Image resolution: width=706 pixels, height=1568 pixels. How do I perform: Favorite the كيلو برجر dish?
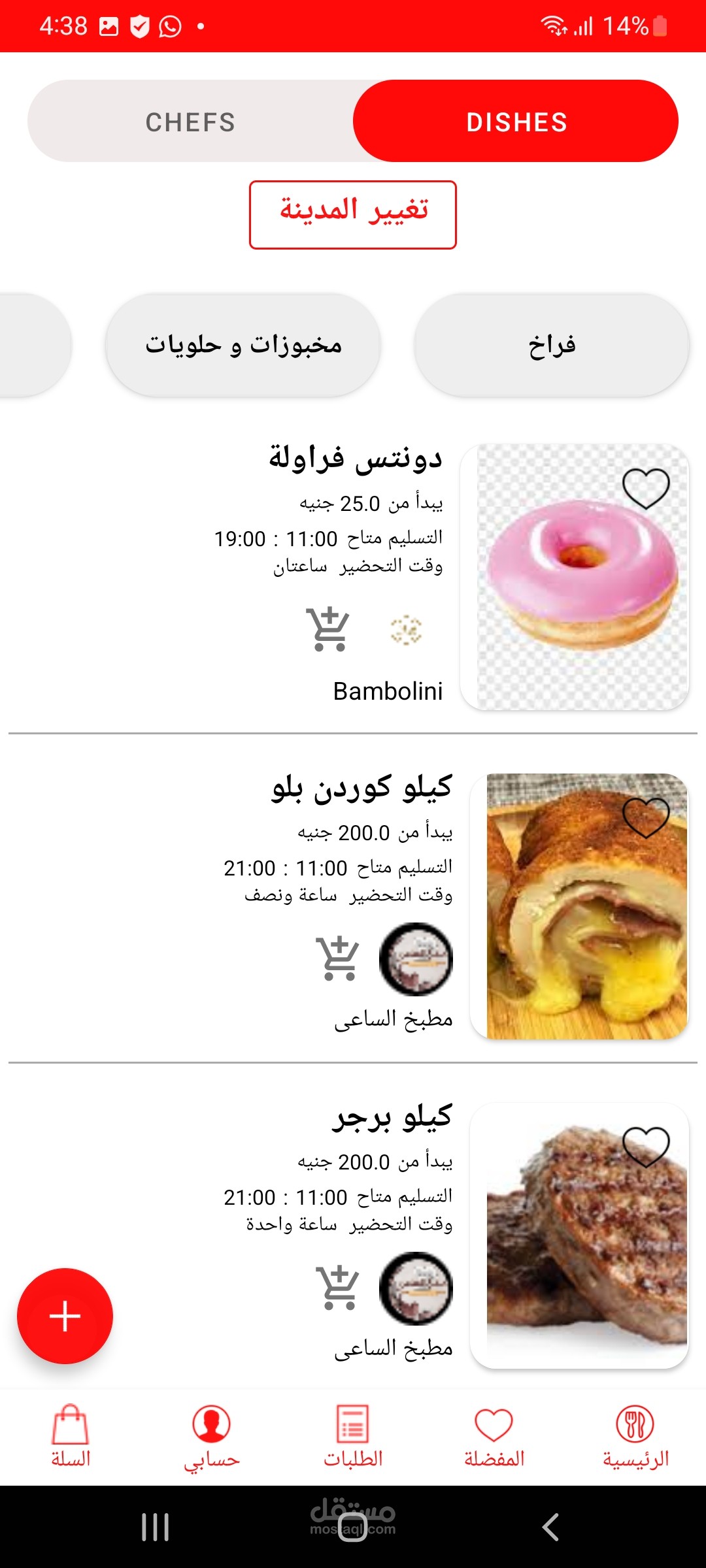click(x=646, y=1147)
